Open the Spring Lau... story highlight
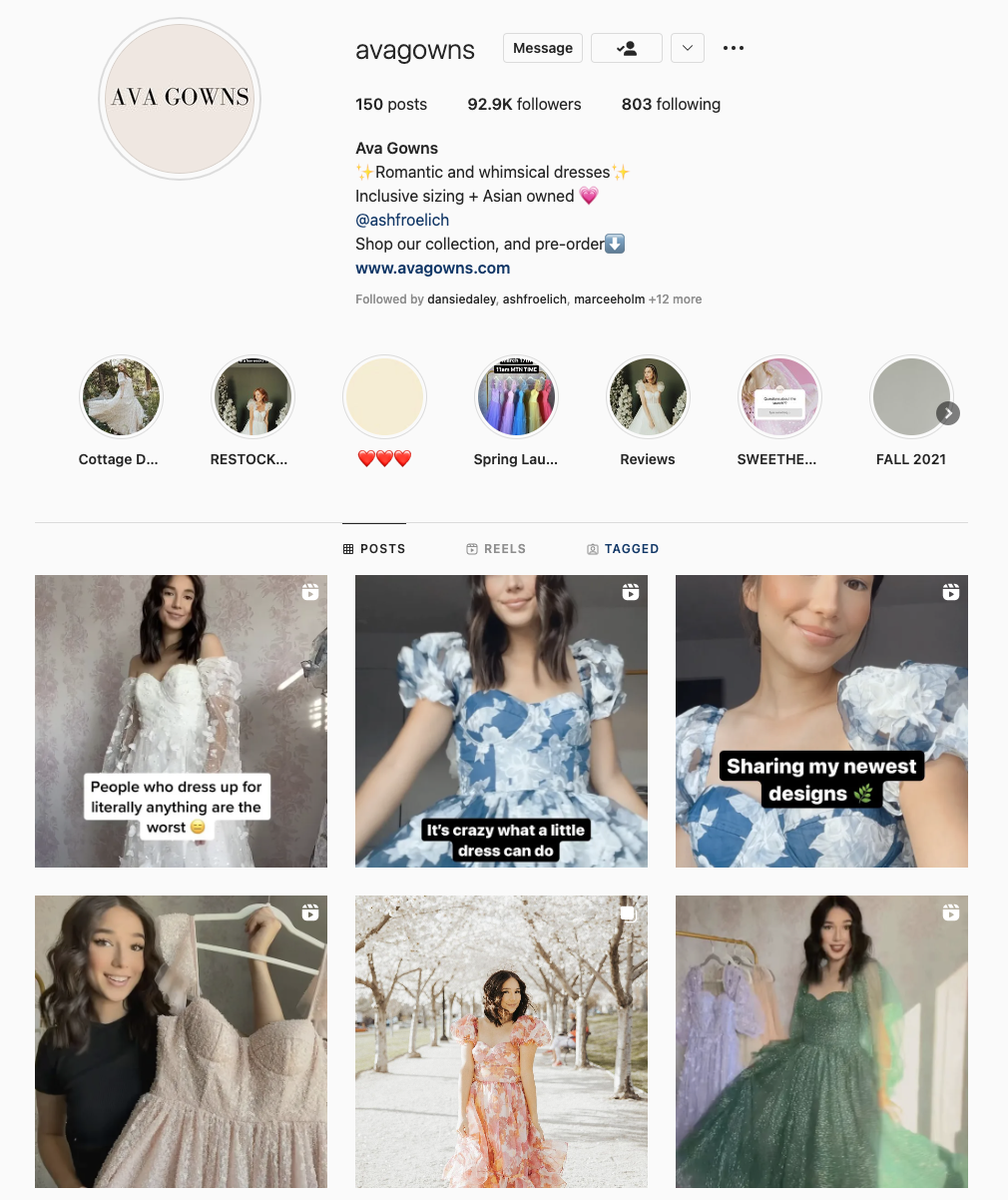This screenshot has height=1200, width=1008. pos(516,397)
